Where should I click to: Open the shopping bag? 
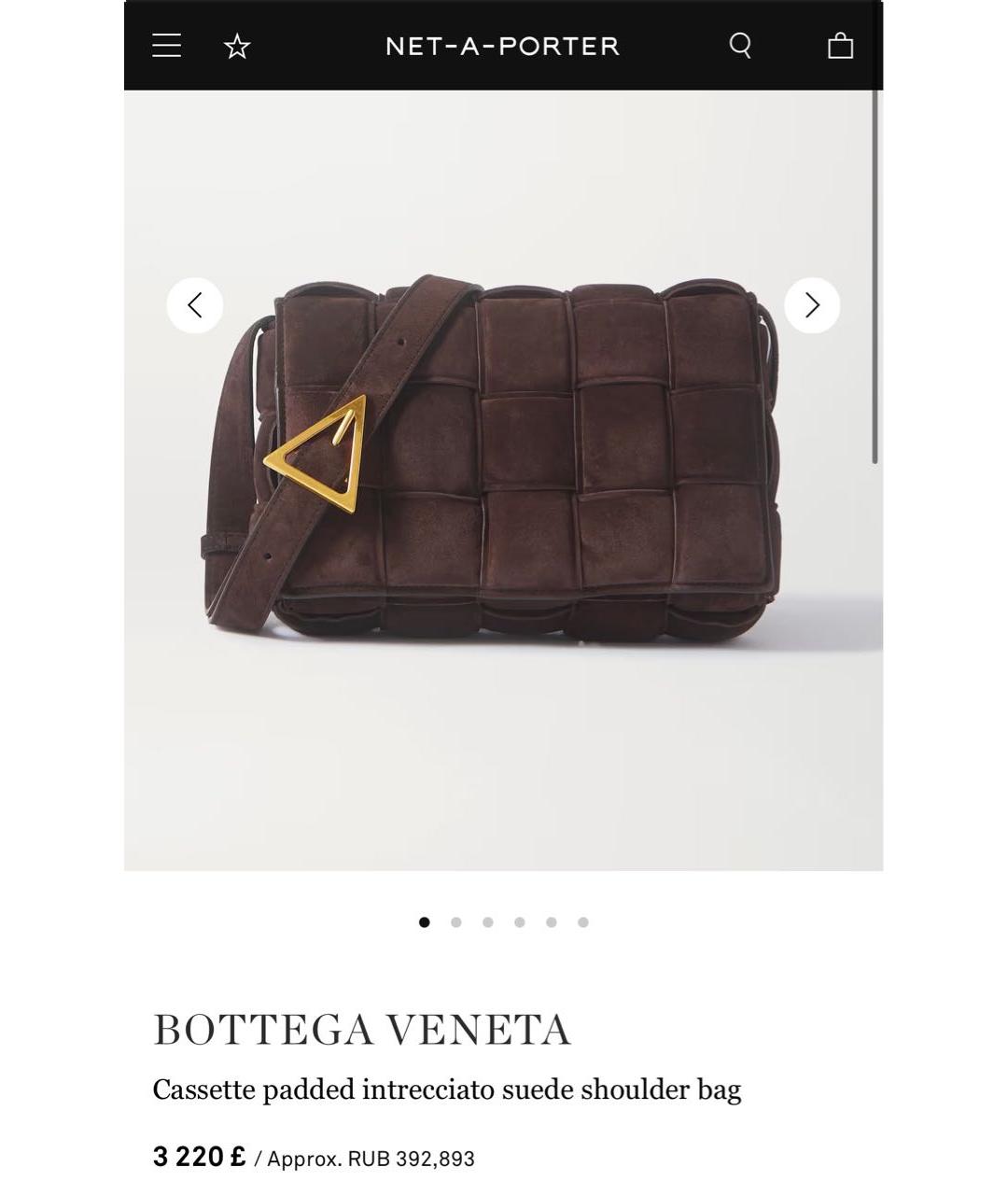click(840, 46)
